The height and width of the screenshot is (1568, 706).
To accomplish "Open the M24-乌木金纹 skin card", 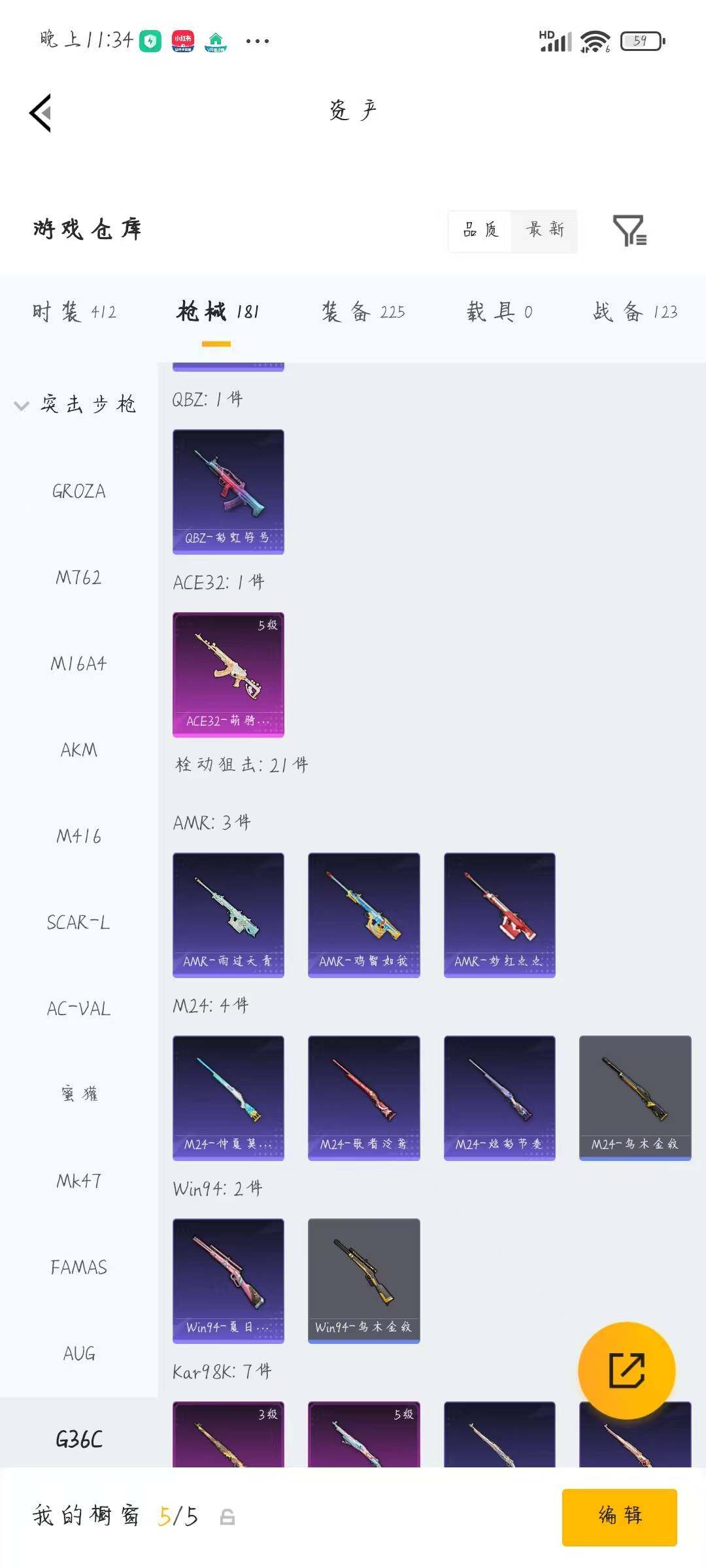I will (635, 1098).
